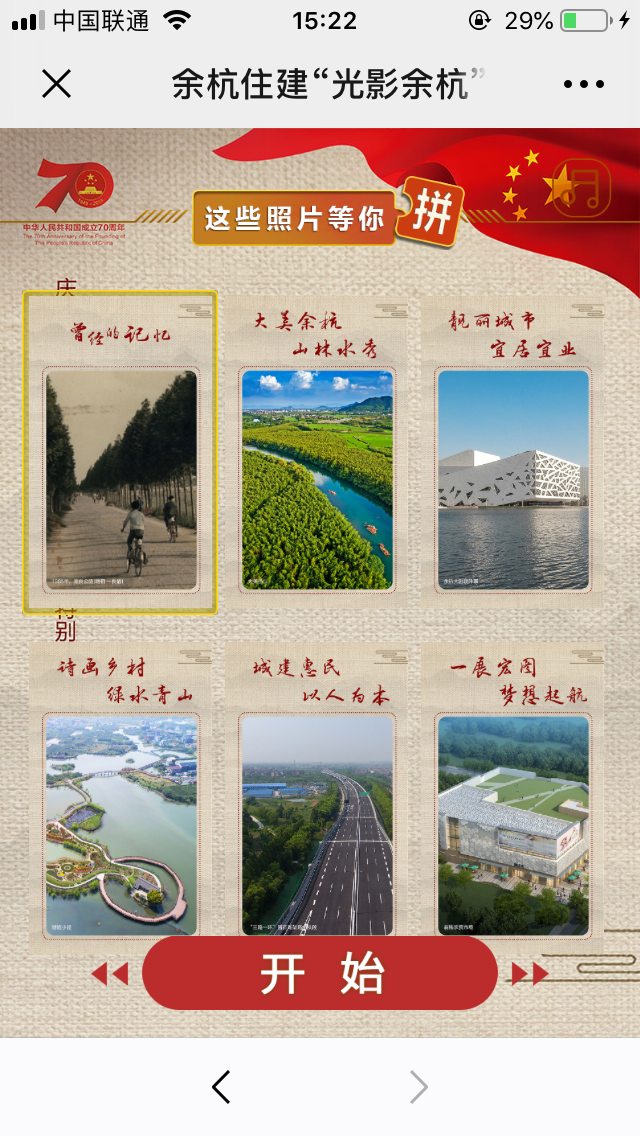Tap the 开始 button to start
The width and height of the screenshot is (640, 1136).
pos(320,973)
